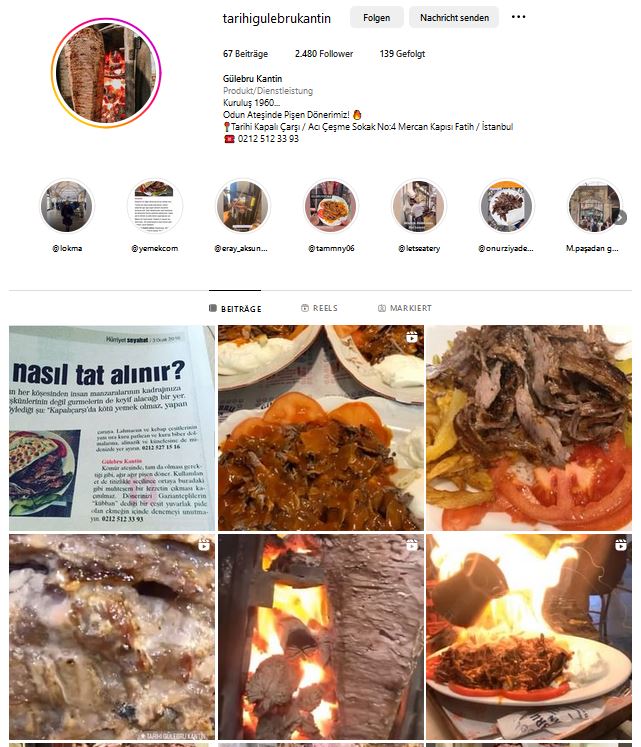
Task: Open the @eray_aksun highlight
Action: click(x=242, y=206)
